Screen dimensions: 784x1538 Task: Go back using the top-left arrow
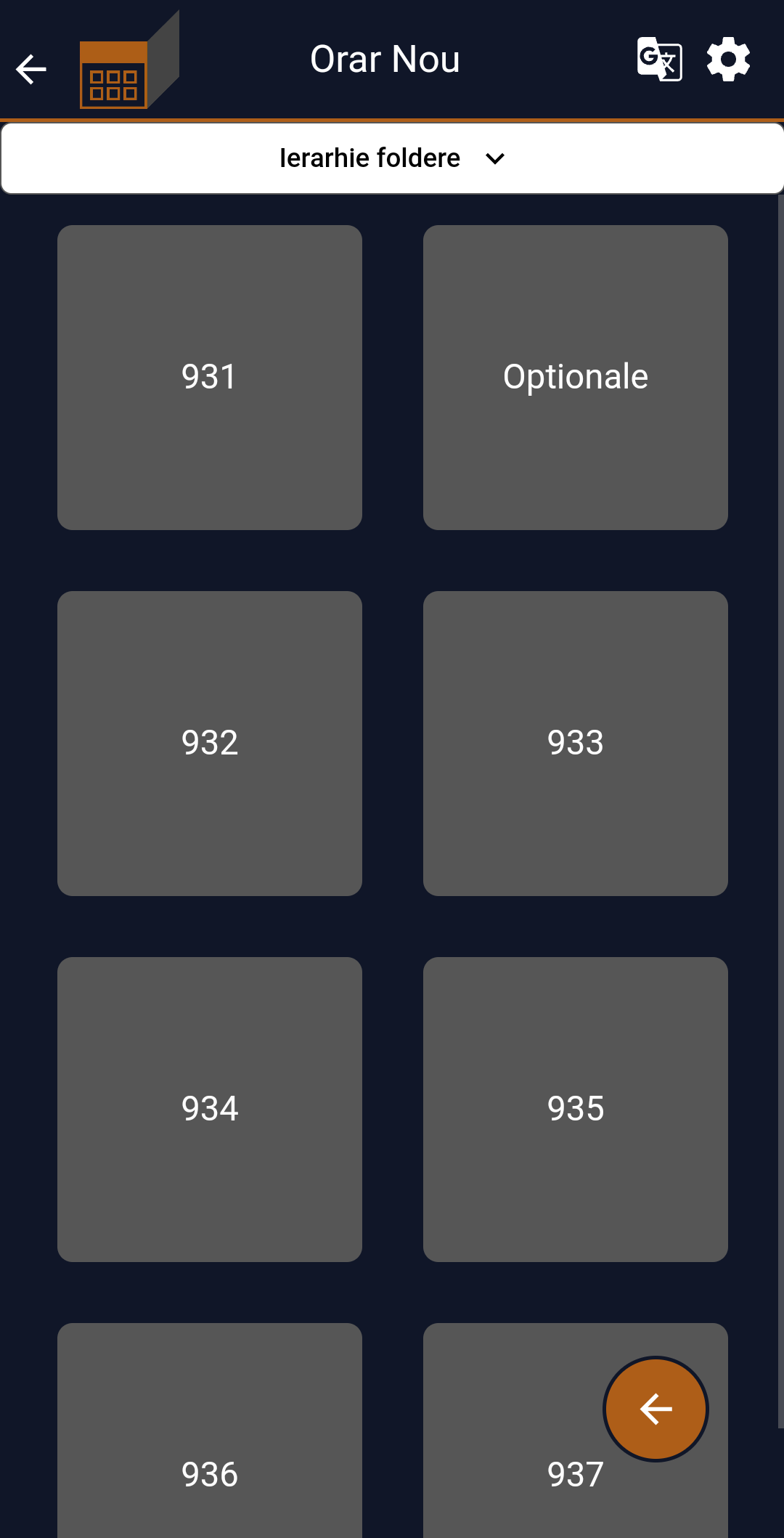pos(30,70)
